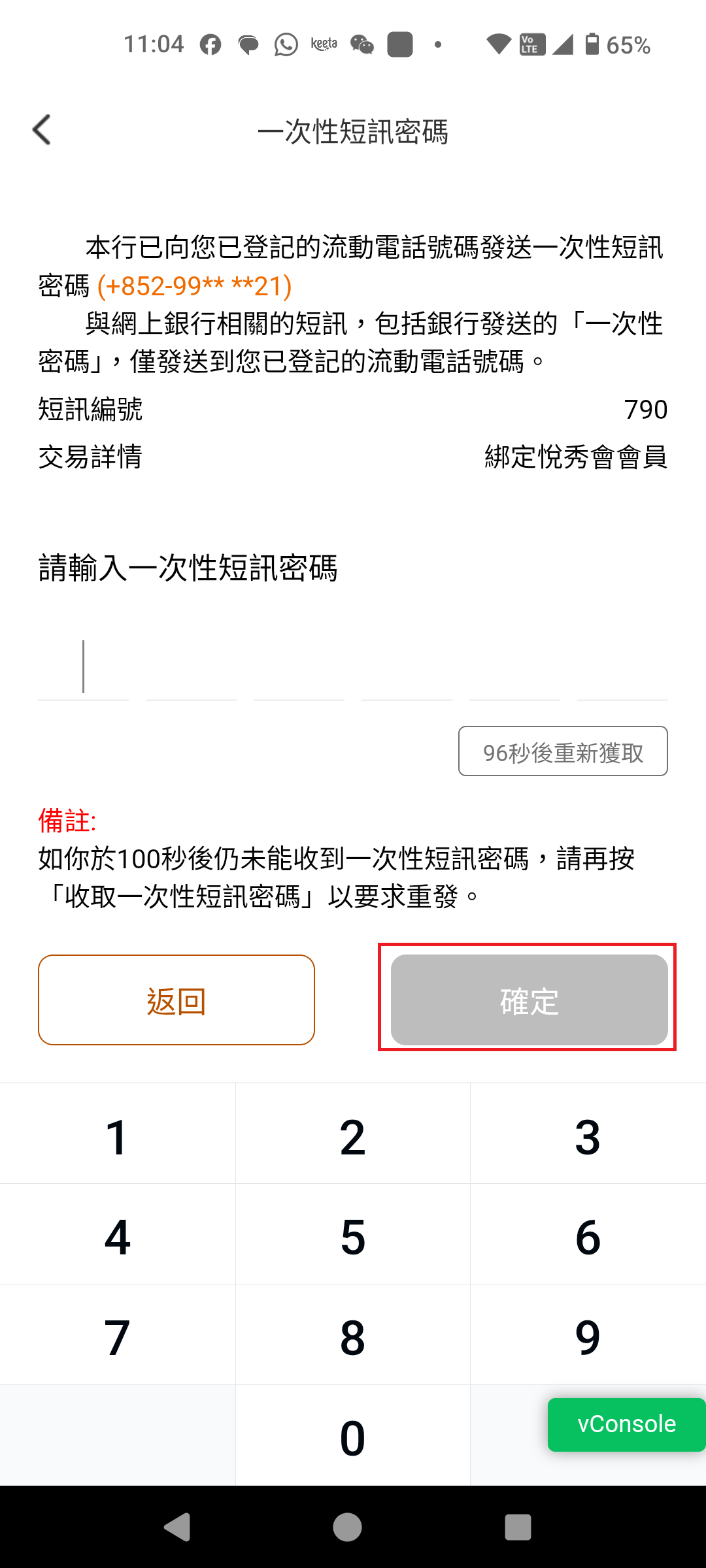Tap the 確定 confirm button
The width and height of the screenshot is (706, 1568).
coord(529,1000)
